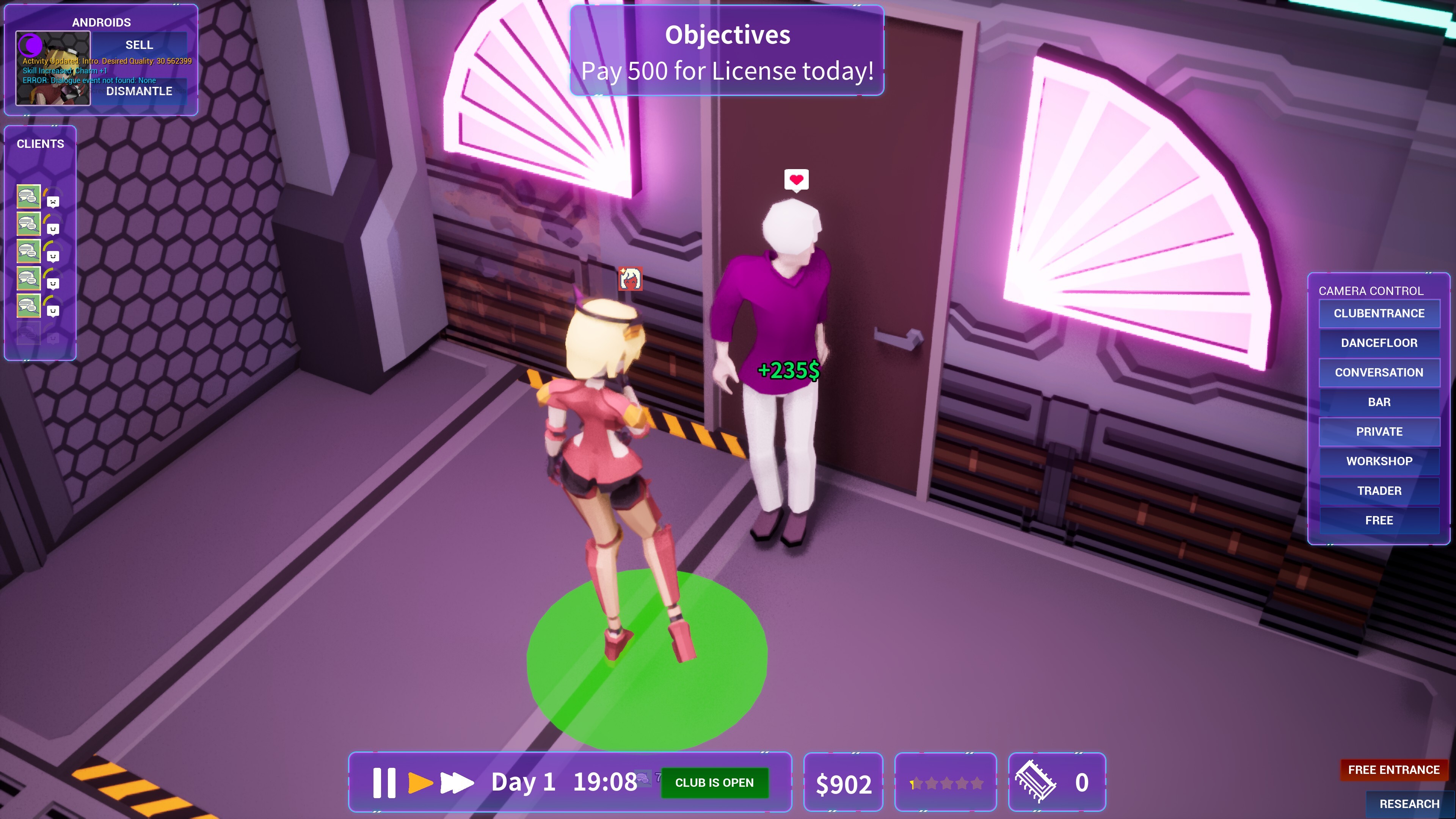Image resolution: width=1456 pixels, height=819 pixels.
Task: Move camera to Bar
Action: coord(1379,402)
